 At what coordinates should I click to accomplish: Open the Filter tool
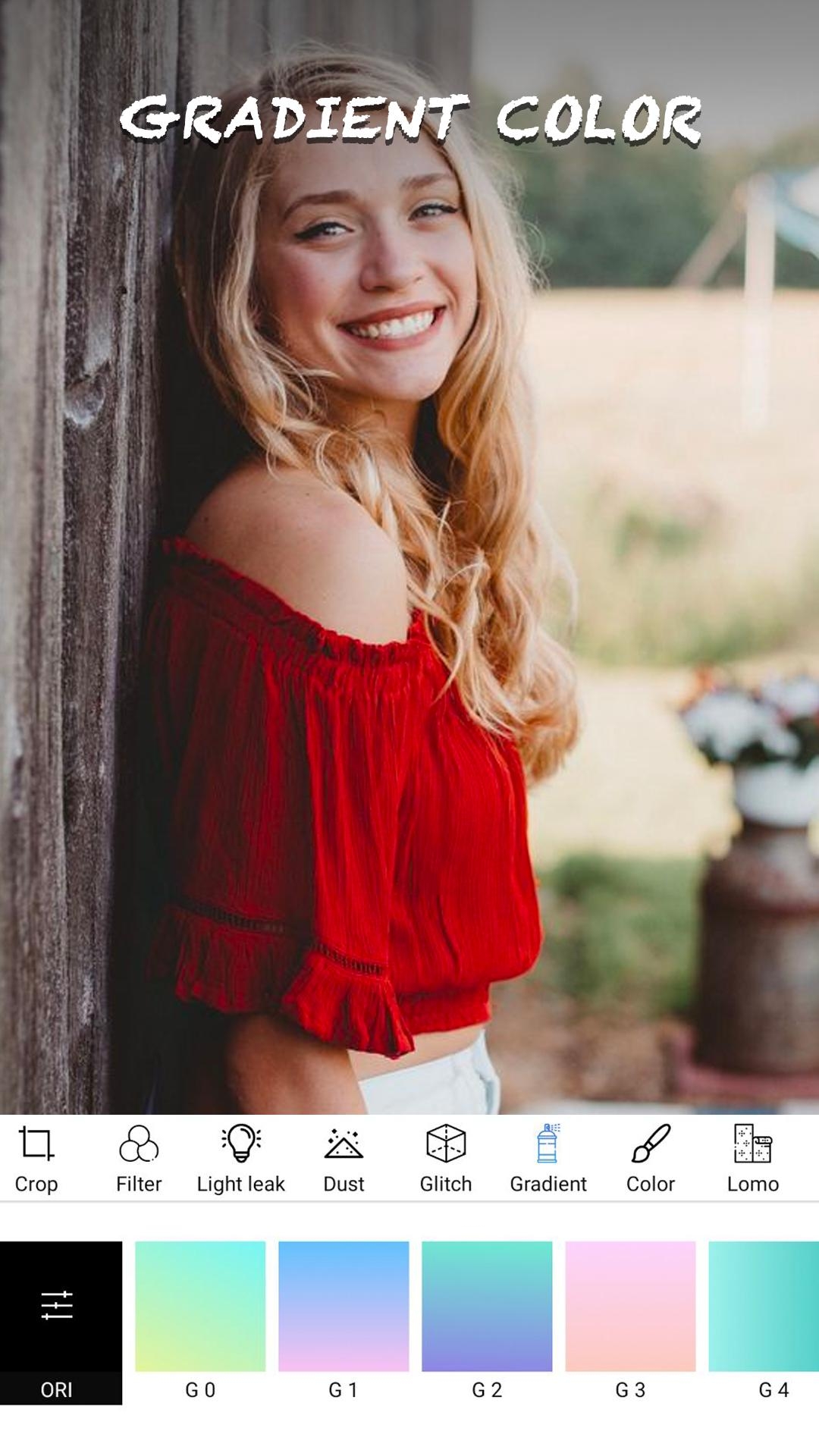click(x=139, y=1159)
